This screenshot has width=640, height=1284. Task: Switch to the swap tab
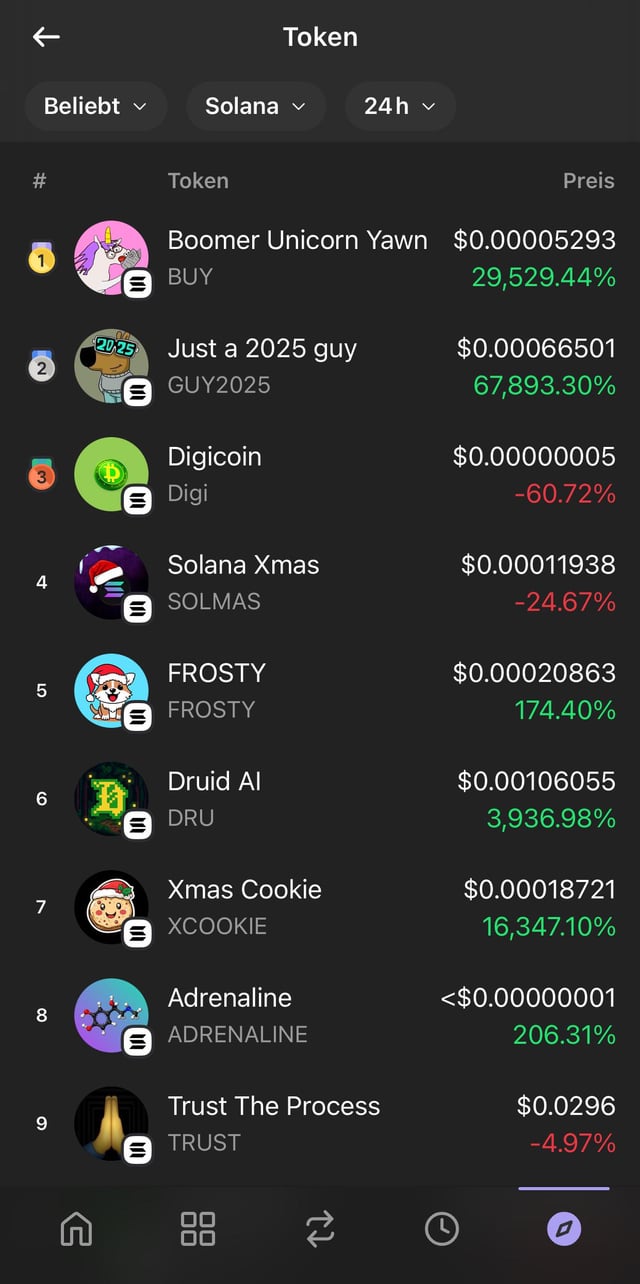[320, 1229]
